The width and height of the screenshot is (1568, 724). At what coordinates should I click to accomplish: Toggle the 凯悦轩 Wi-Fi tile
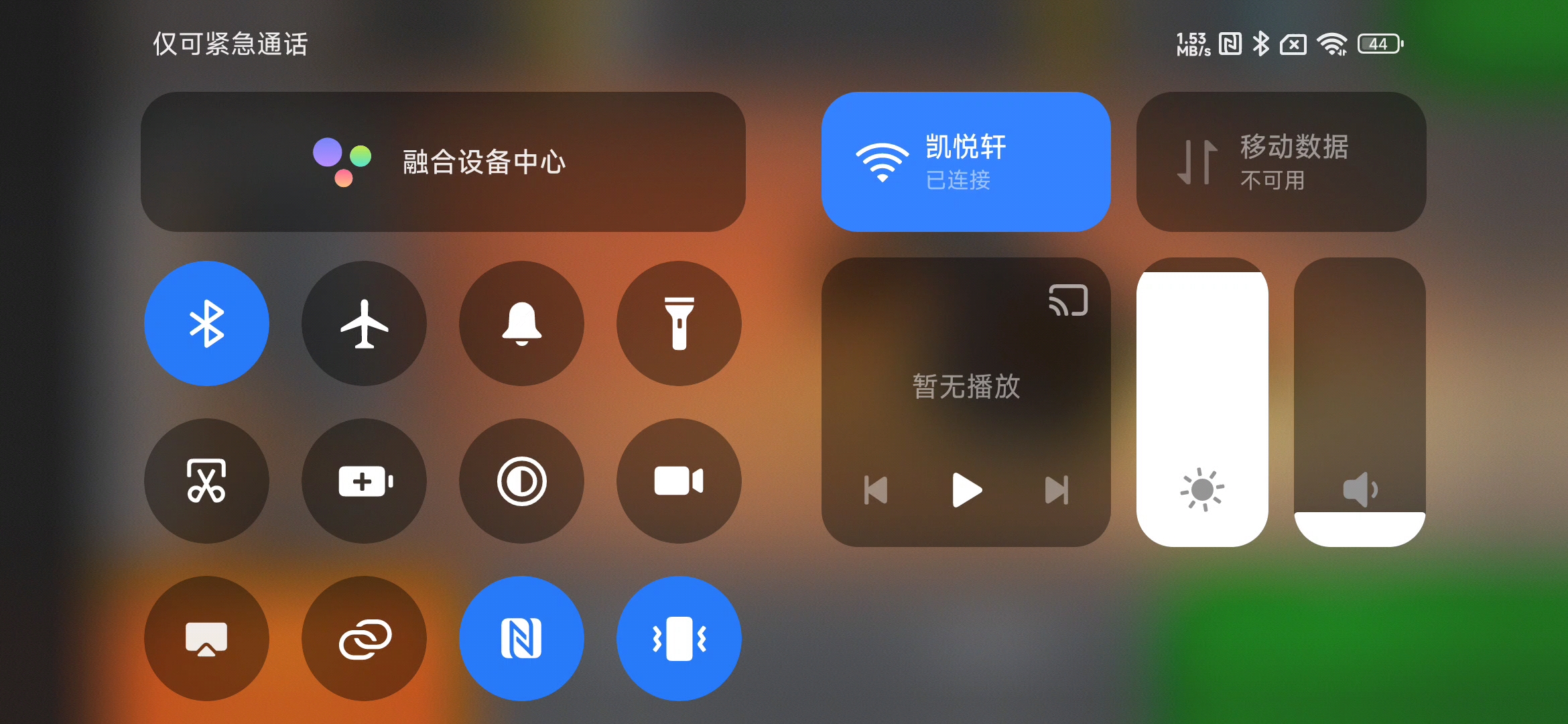click(965, 162)
